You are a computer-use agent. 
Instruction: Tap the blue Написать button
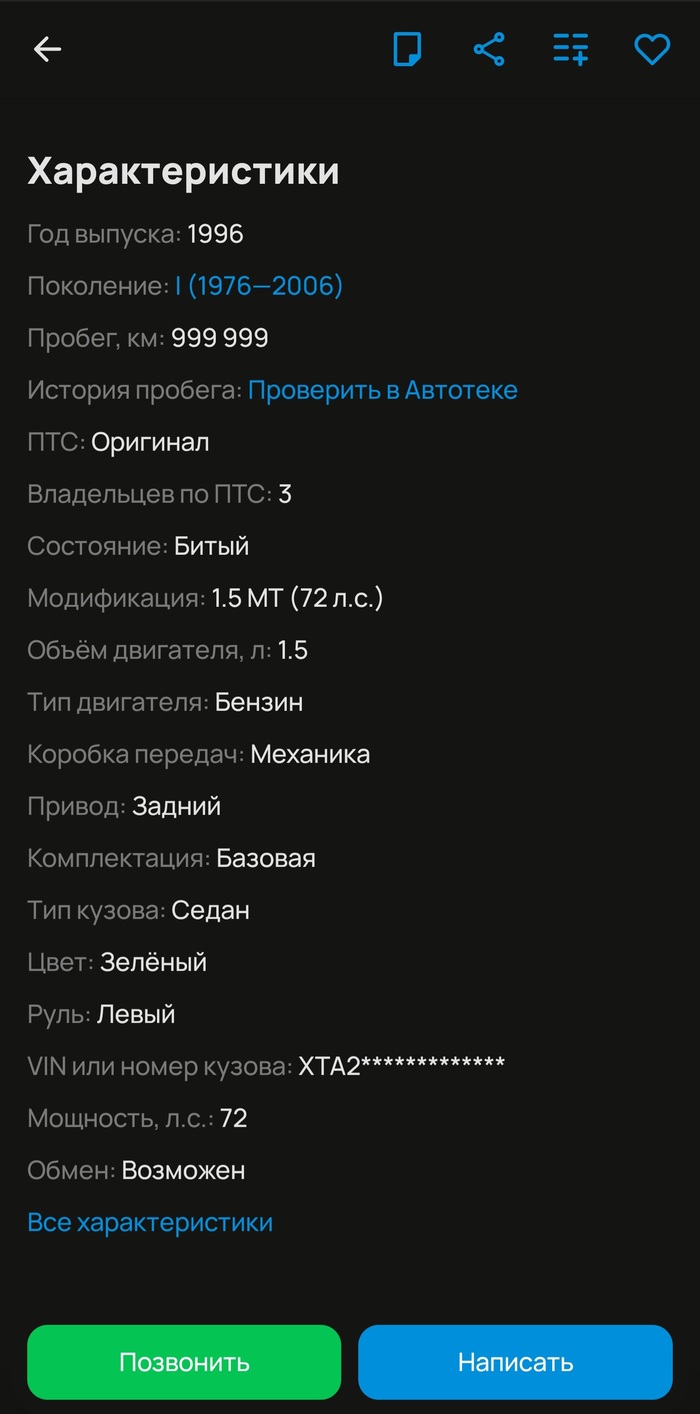pyautogui.click(x=515, y=1362)
